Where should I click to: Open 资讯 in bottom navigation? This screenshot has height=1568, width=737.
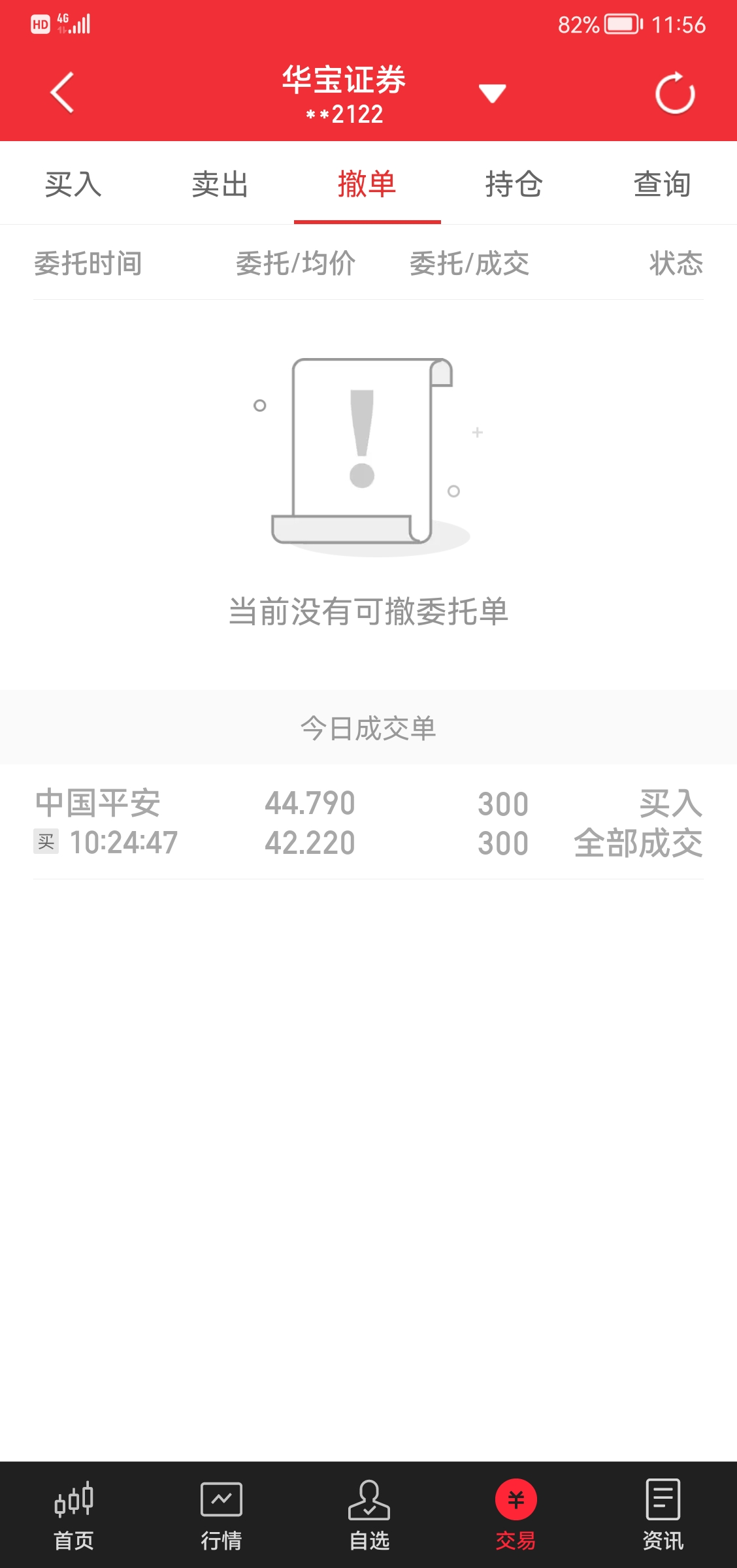tap(663, 1515)
